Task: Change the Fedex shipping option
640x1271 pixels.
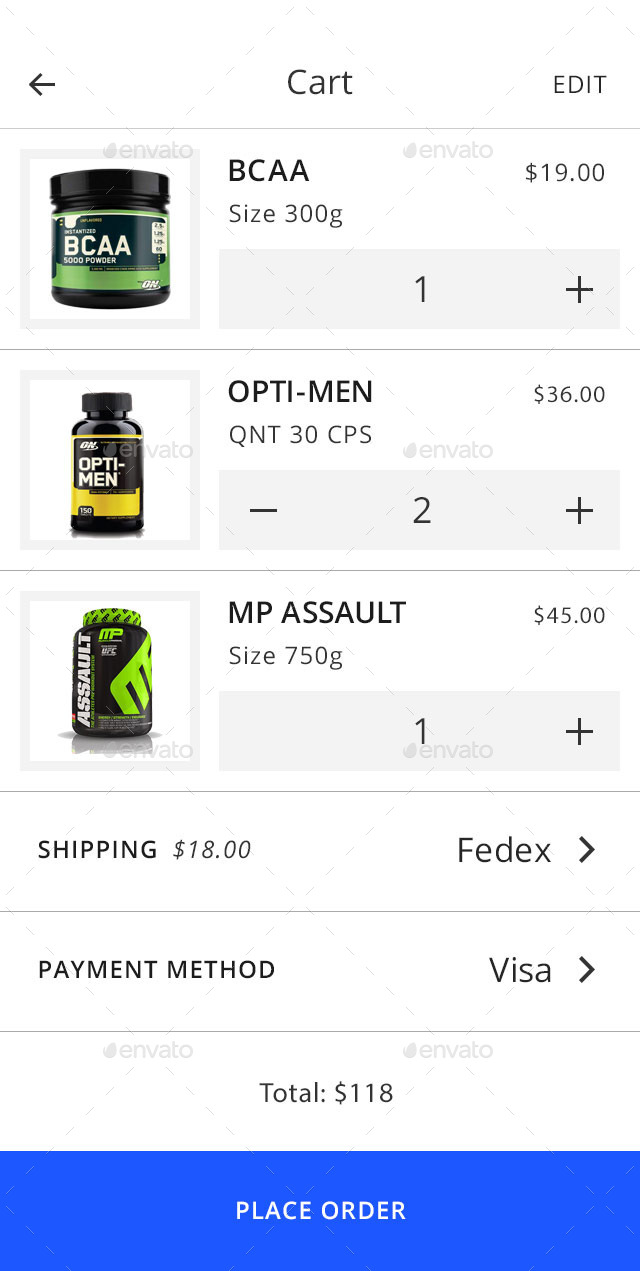Action: (x=525, y=850)
